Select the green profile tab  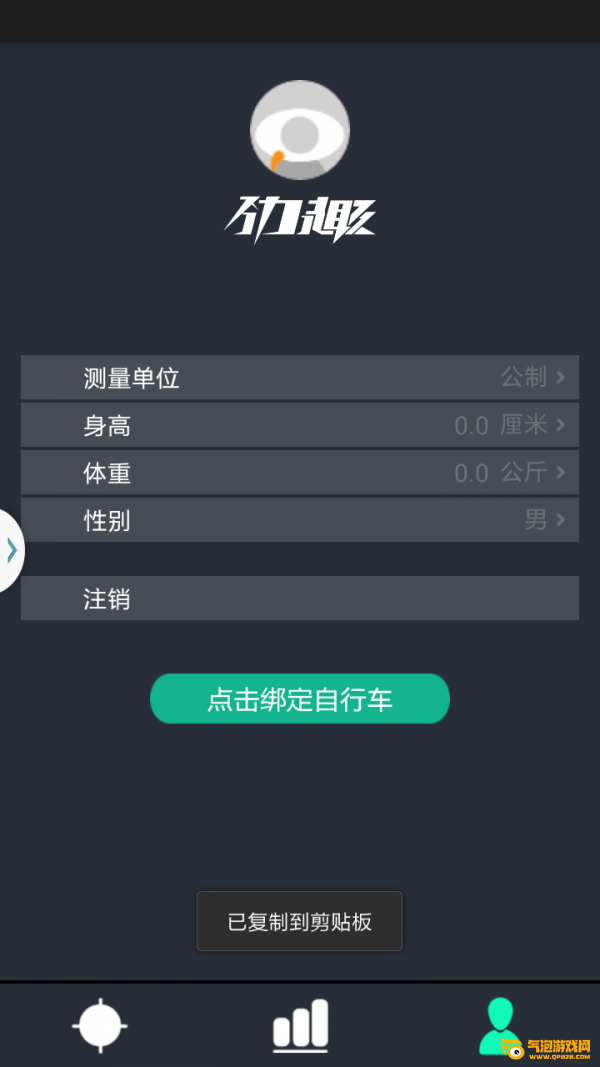(500, 1025)
